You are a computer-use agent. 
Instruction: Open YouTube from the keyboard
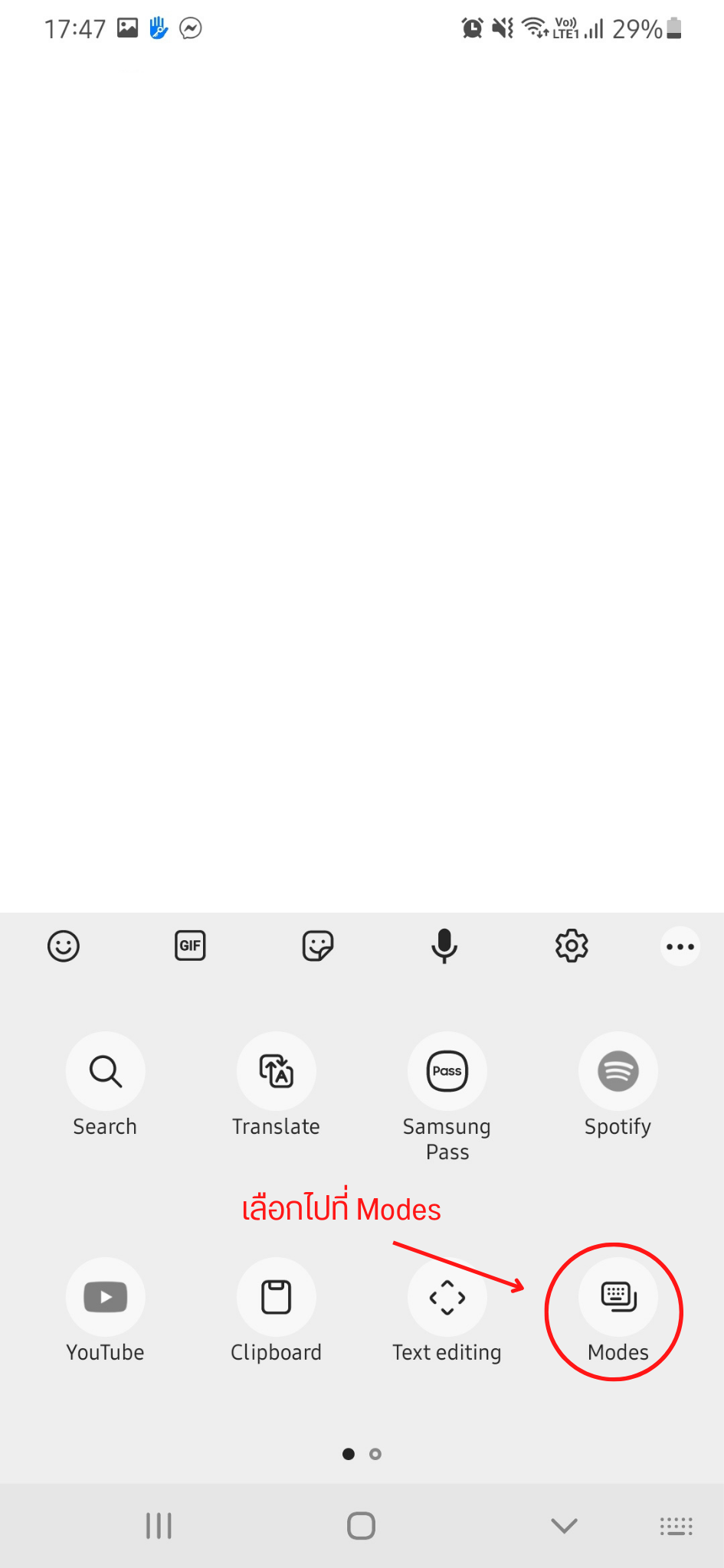pyautogui.click(x=106, y=1298)
